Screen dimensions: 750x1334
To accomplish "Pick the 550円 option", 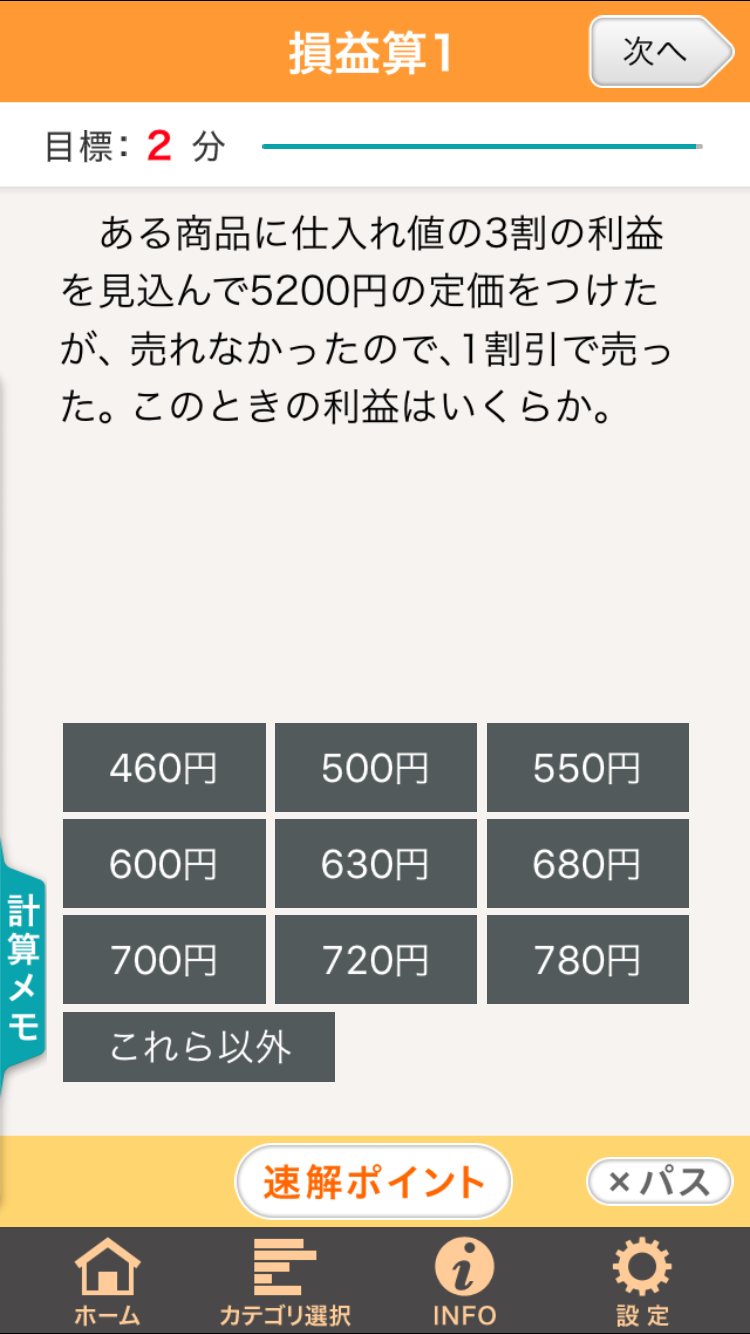I will (x=588, y=768).
